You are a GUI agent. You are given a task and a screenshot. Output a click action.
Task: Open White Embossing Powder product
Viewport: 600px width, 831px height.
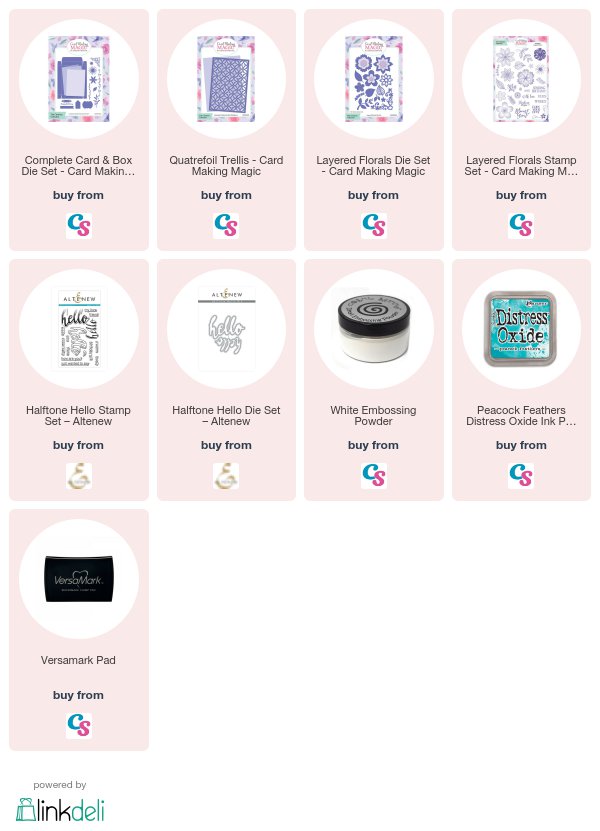(374, 330)
